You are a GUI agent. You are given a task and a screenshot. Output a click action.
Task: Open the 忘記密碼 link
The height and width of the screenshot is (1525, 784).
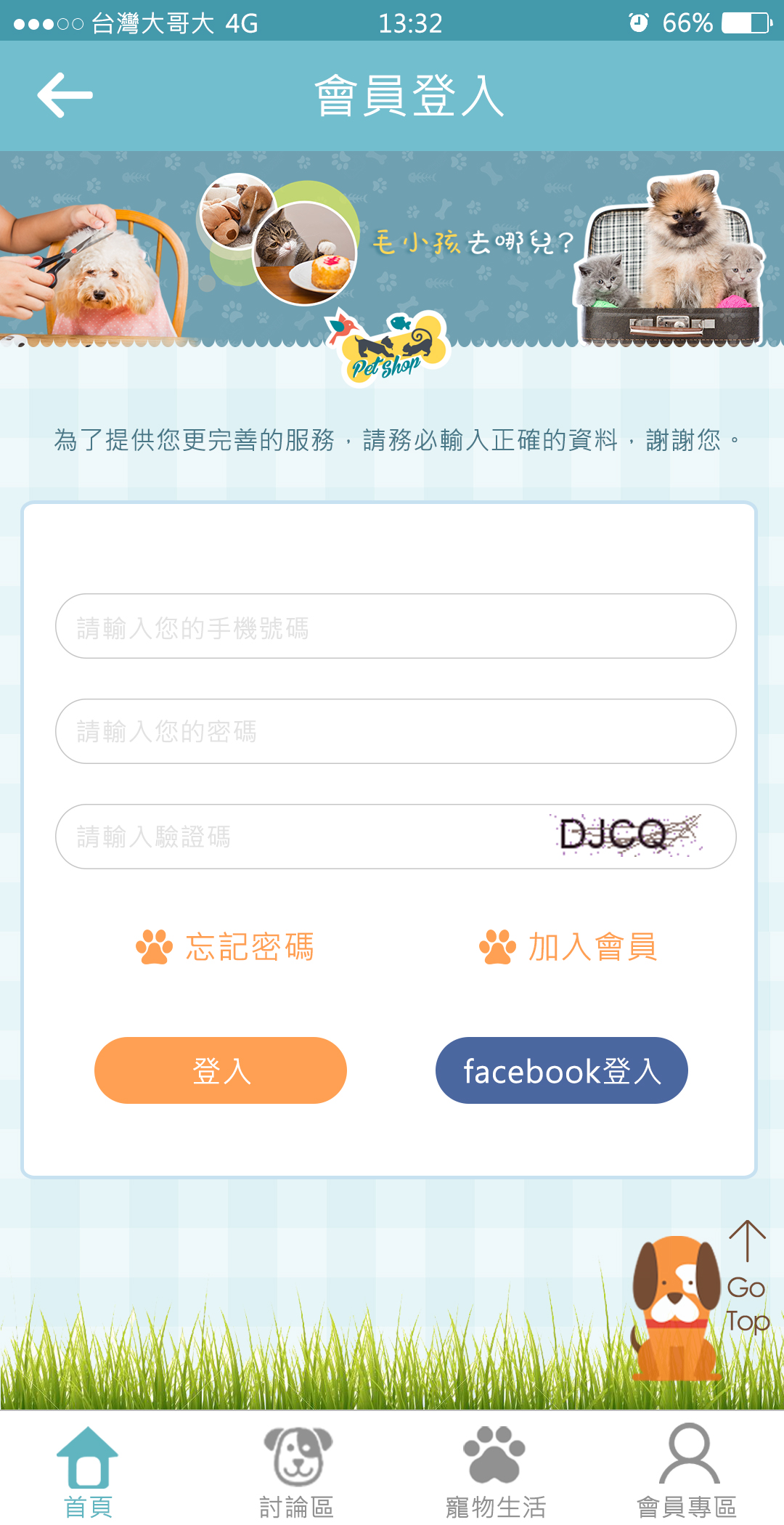(x=226, y=947)
